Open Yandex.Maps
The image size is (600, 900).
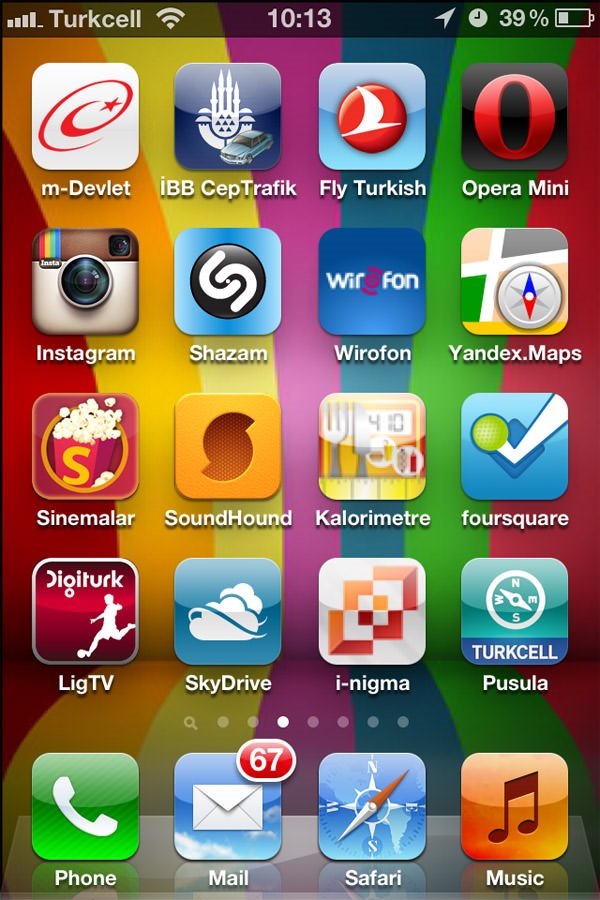[514, 282]
